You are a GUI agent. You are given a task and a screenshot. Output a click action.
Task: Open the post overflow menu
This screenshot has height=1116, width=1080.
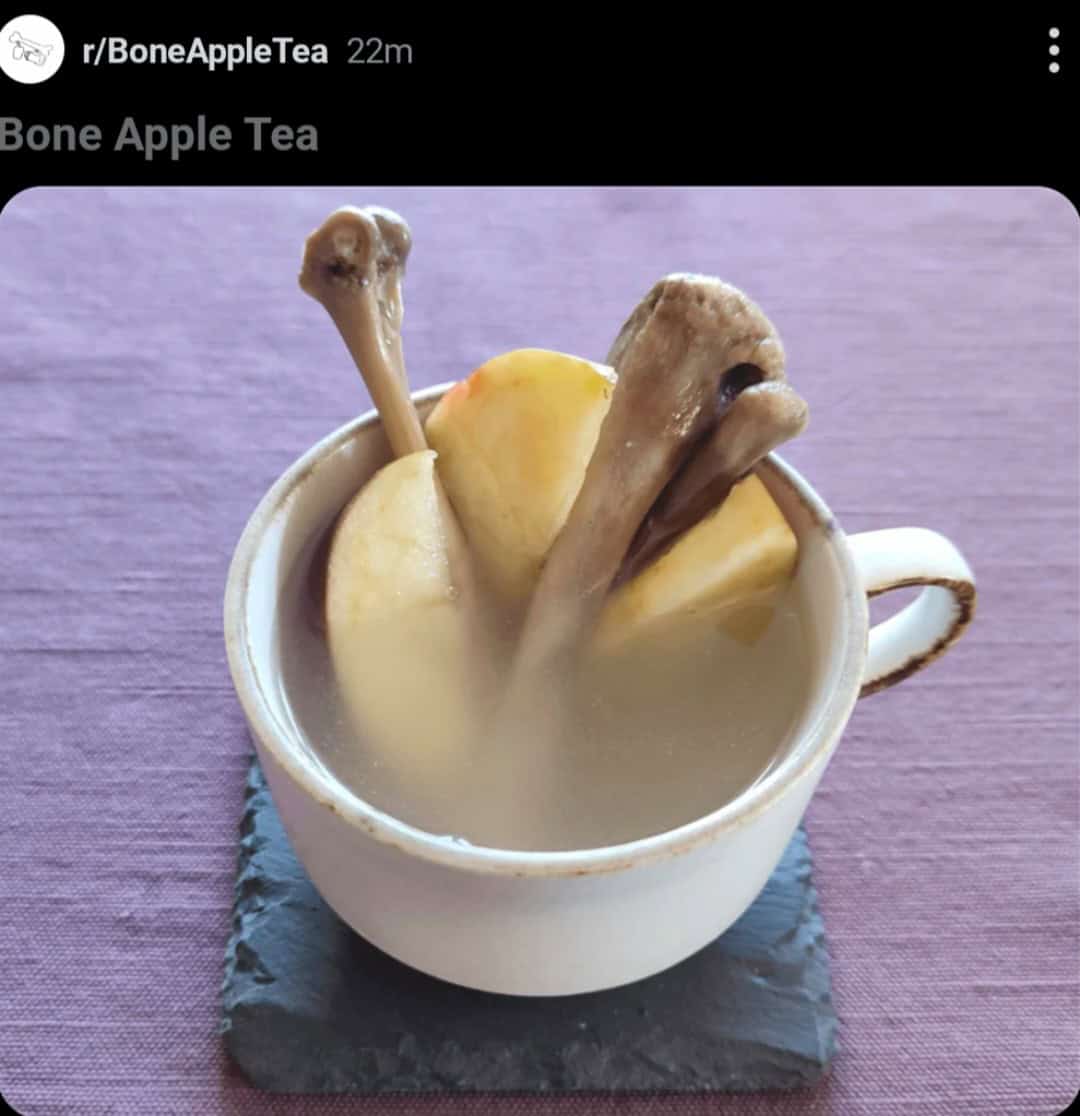pos(1053,50)
